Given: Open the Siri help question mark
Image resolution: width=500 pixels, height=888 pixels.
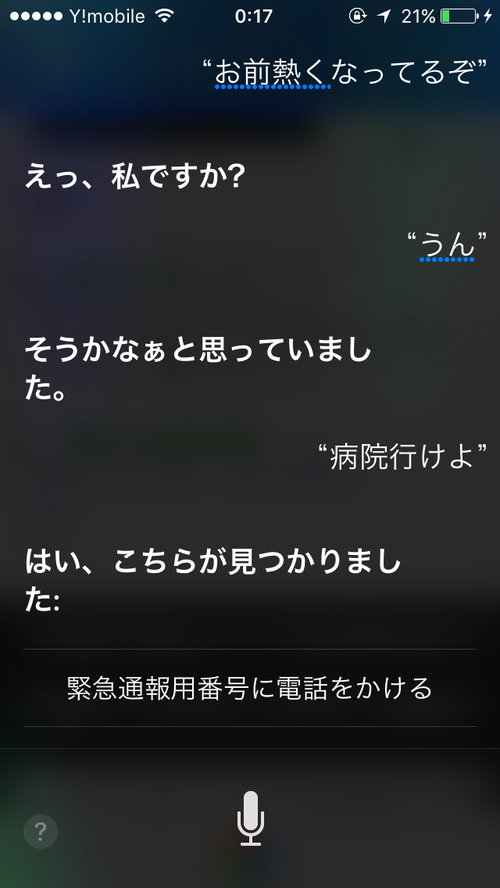Looking at the screenshot, I should click(40, 831).
